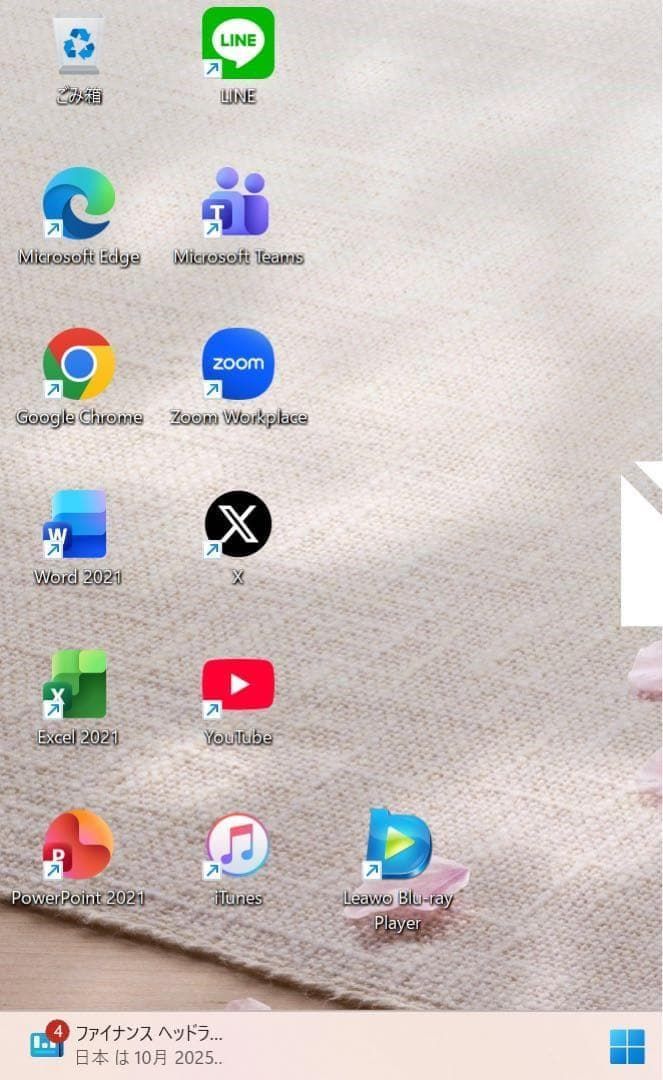Launch PowerPoint 2021
Image resolution: width=663 pixels, height=1080 pixels.
tap(78, 846)
